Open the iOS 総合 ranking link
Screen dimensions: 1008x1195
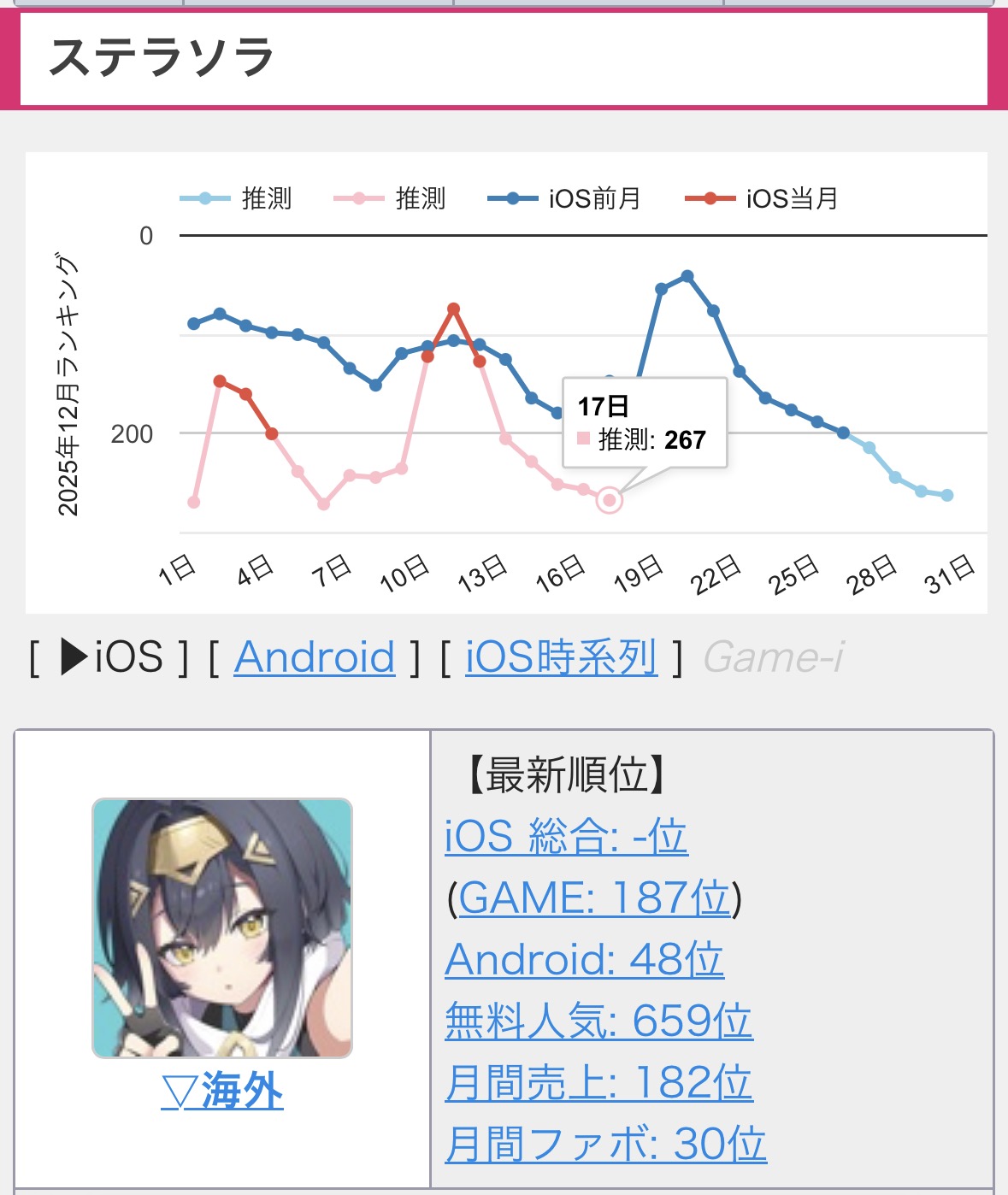(x=566, y=836)
